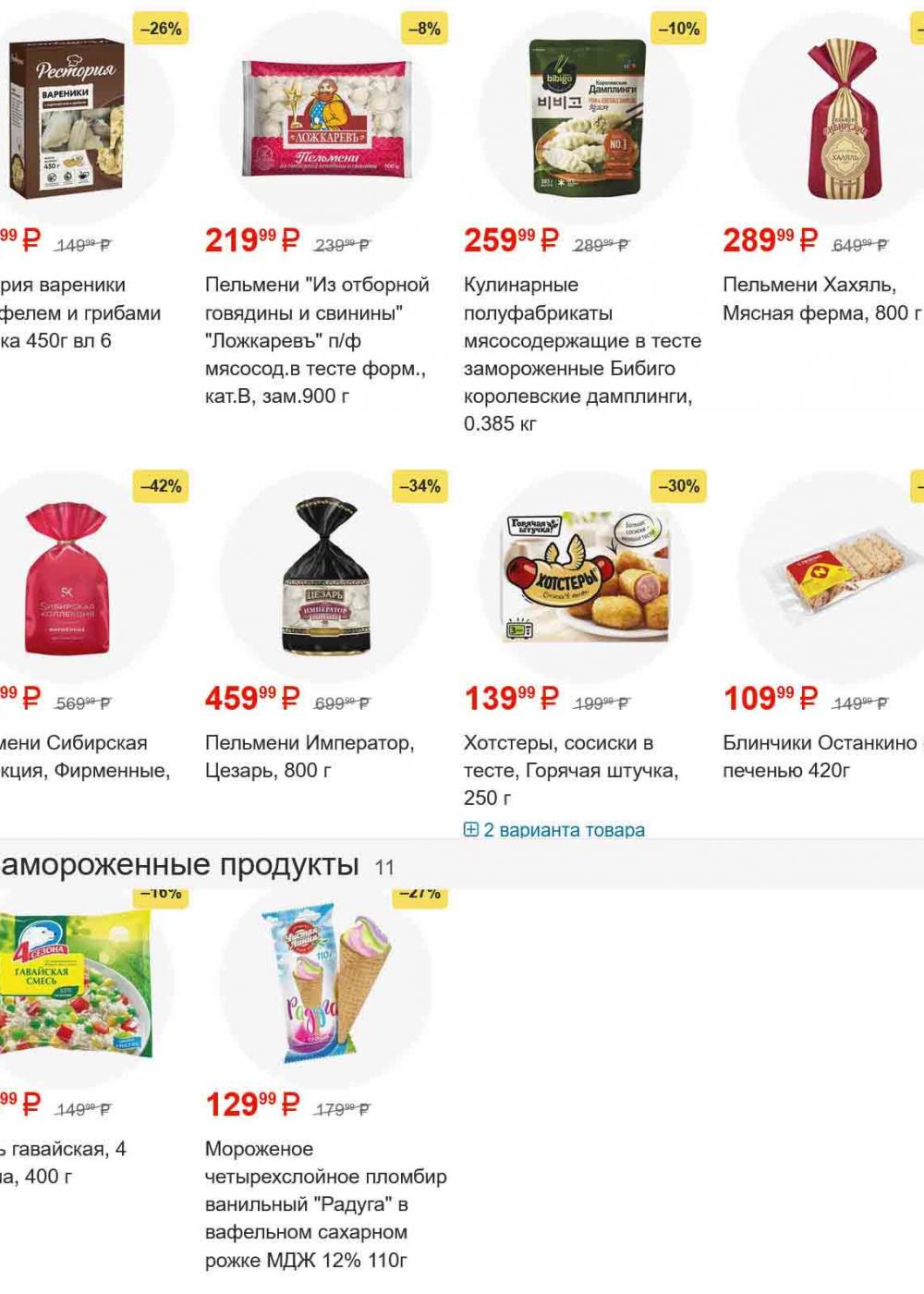Open мороженое Радуга product card

coord(325,1203)
